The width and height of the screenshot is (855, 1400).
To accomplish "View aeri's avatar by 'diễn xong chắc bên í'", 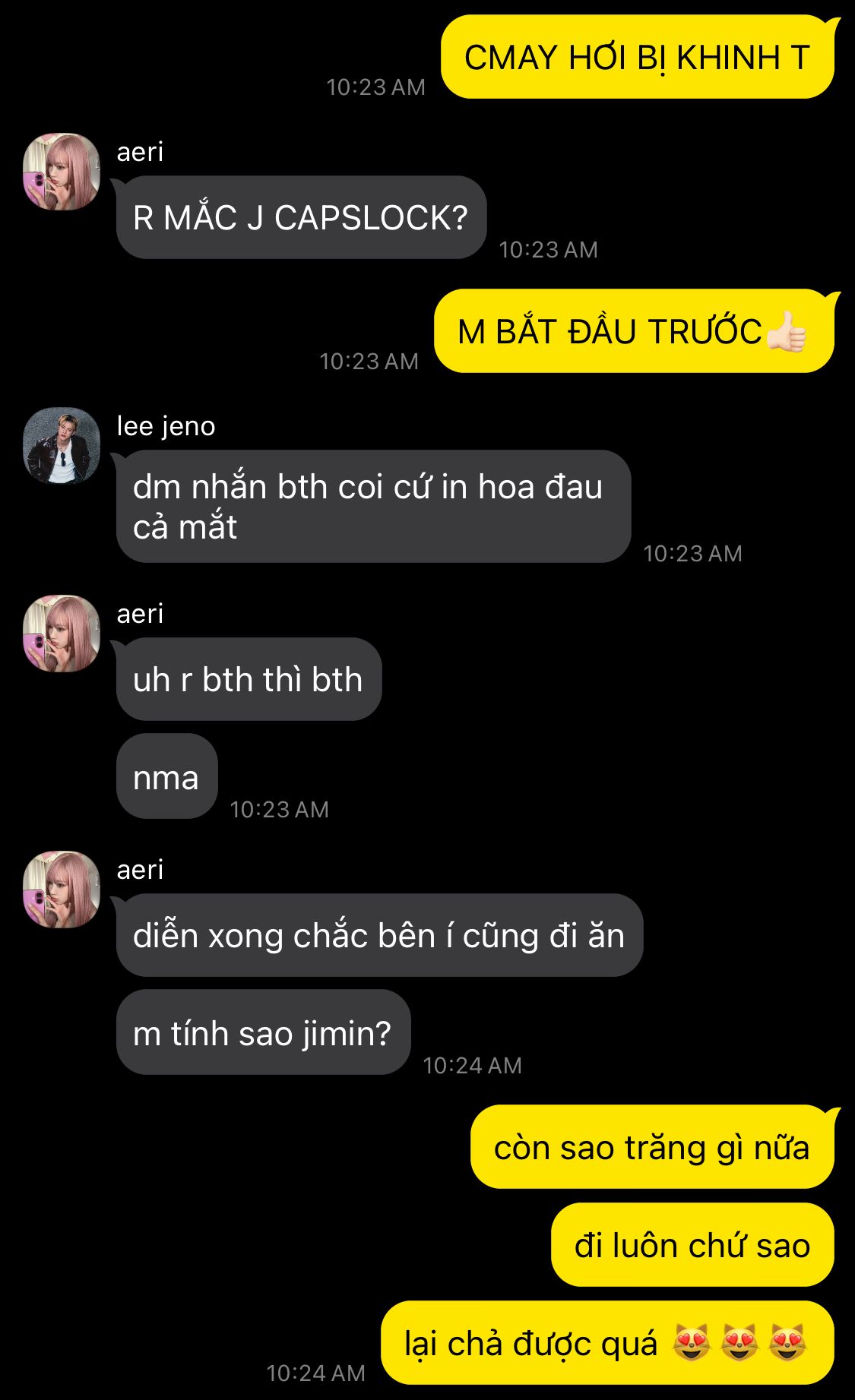I will 62,889.
